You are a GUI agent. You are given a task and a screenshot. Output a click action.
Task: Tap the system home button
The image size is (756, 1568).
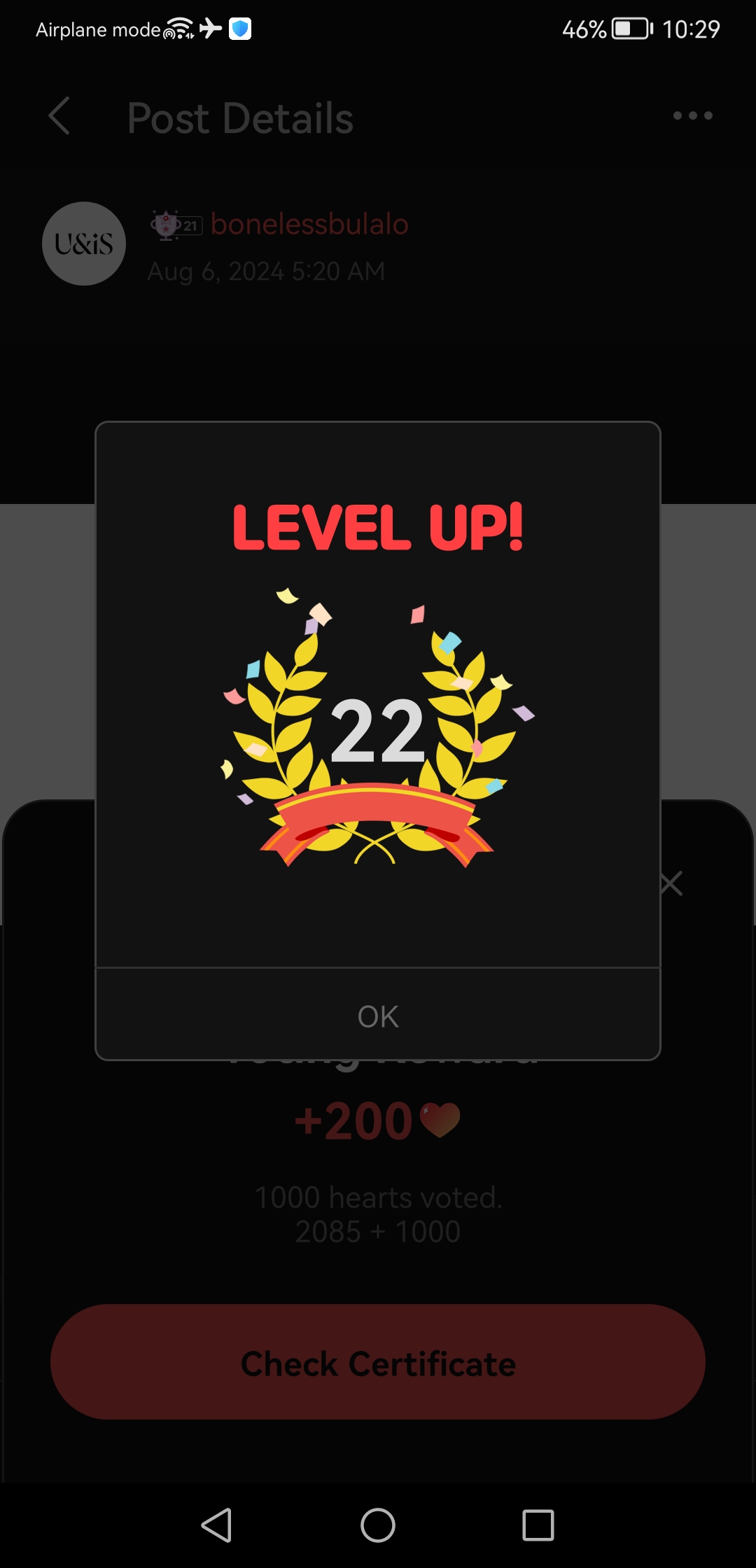pos(378,1525)
